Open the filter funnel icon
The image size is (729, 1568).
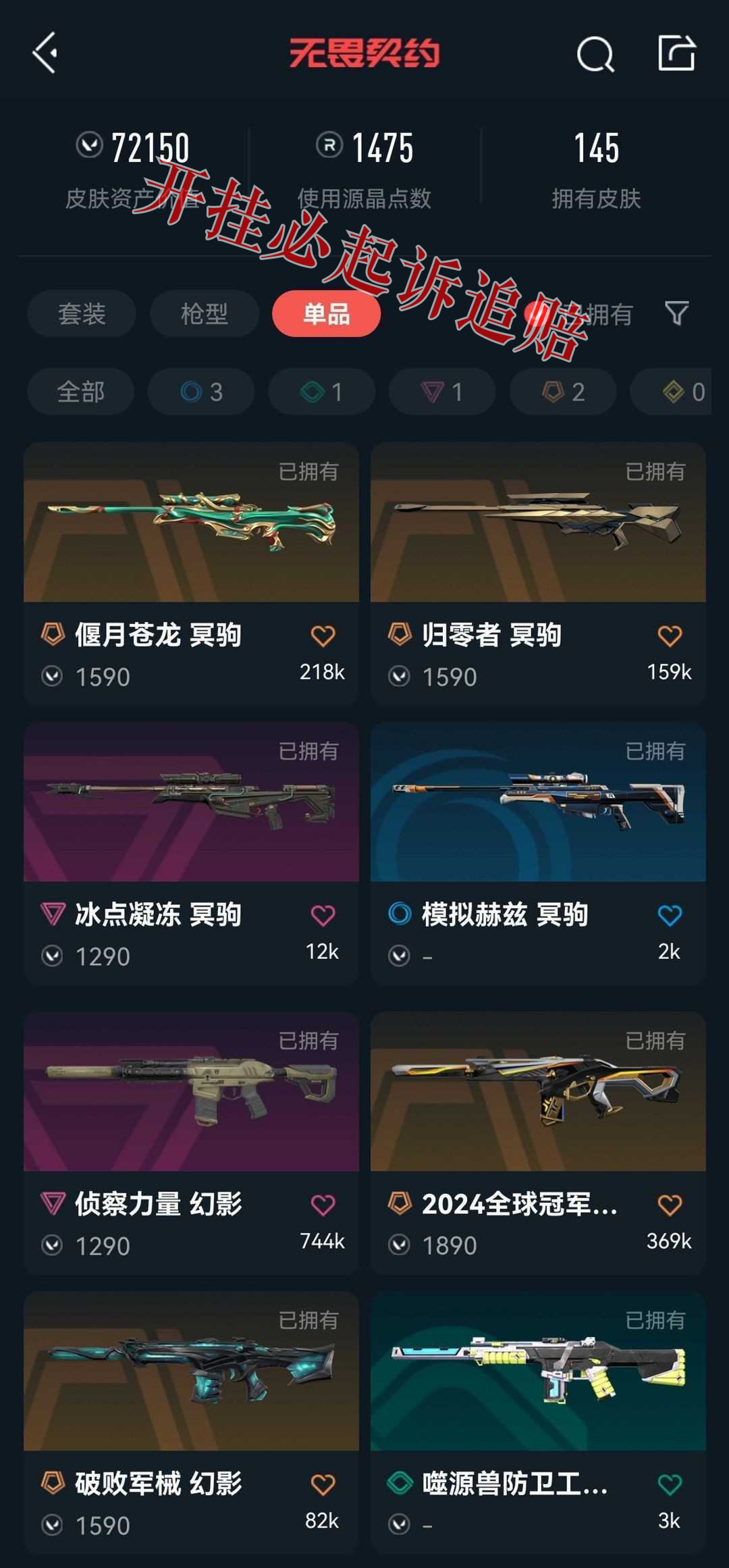coord(676,313)
